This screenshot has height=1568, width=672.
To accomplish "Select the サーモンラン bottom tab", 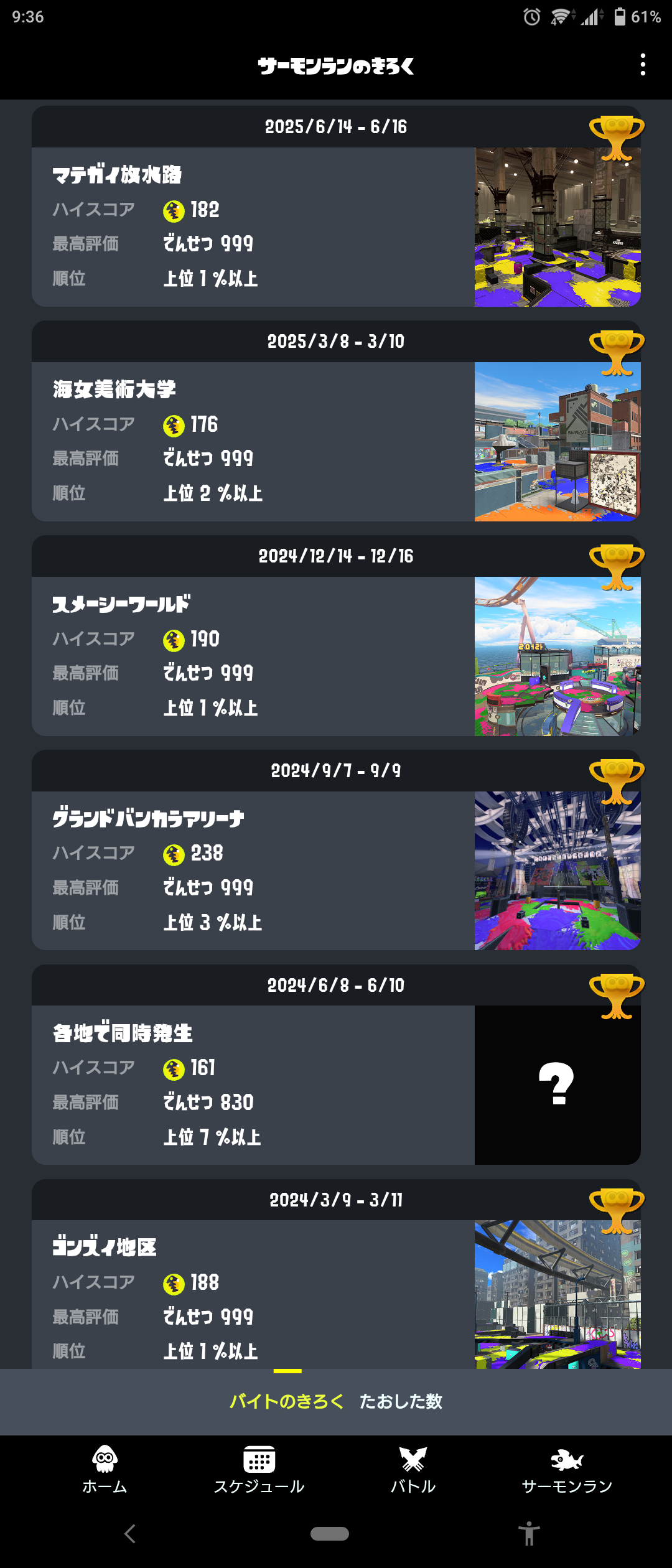I will click(567, 1470).
